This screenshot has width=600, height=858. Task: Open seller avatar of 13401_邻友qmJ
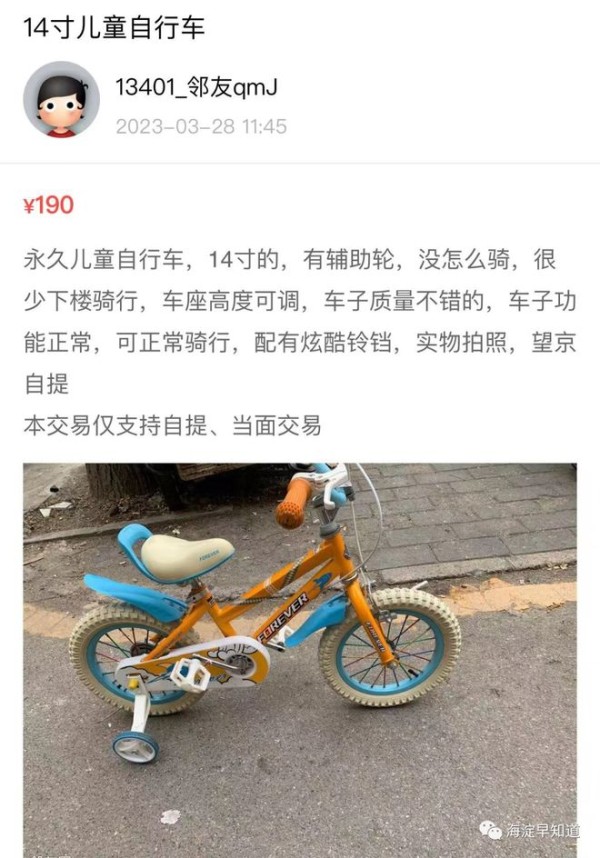click(61, 99)
